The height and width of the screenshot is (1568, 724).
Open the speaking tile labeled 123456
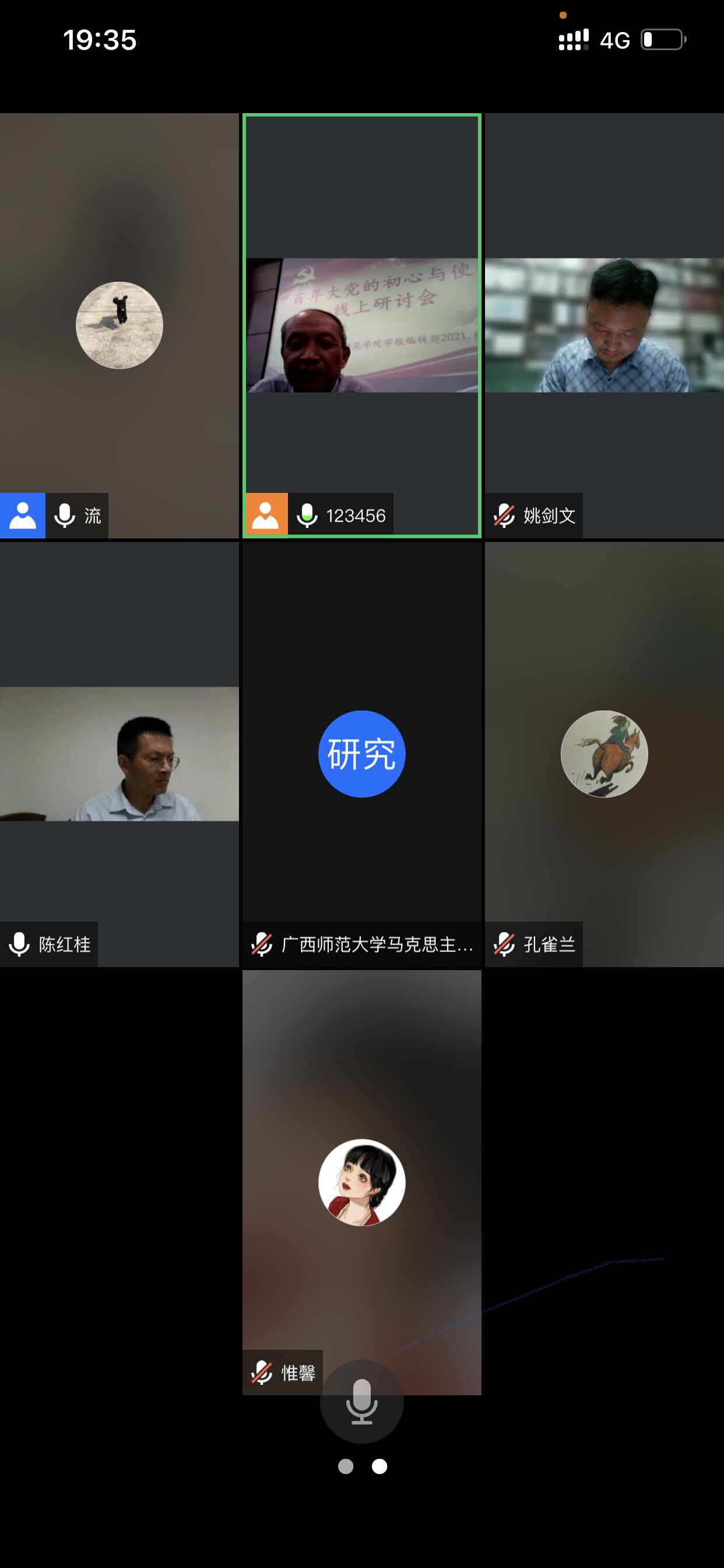coord(361,325)
